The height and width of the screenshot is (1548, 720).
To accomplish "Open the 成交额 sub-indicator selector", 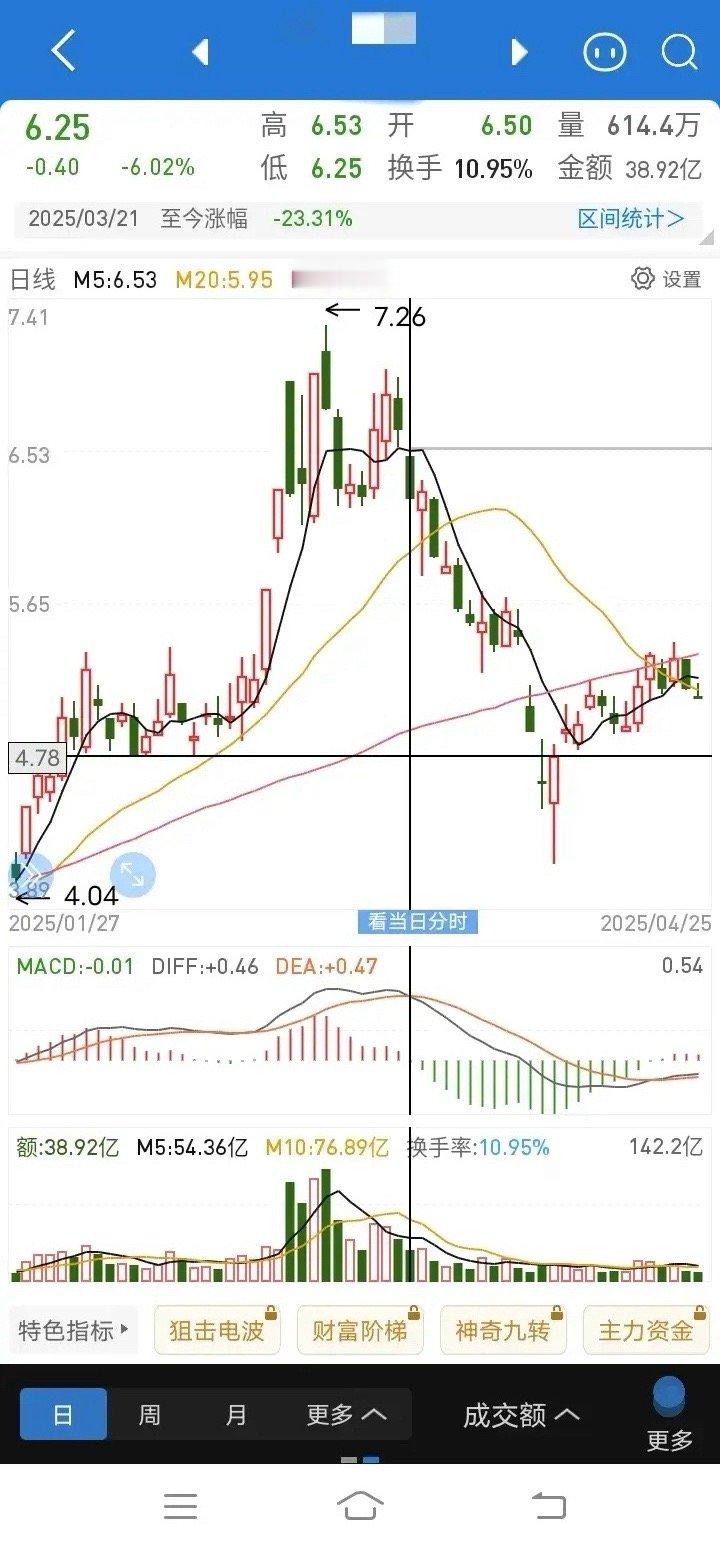I will pyautogui.click(x=520, y=1414).
